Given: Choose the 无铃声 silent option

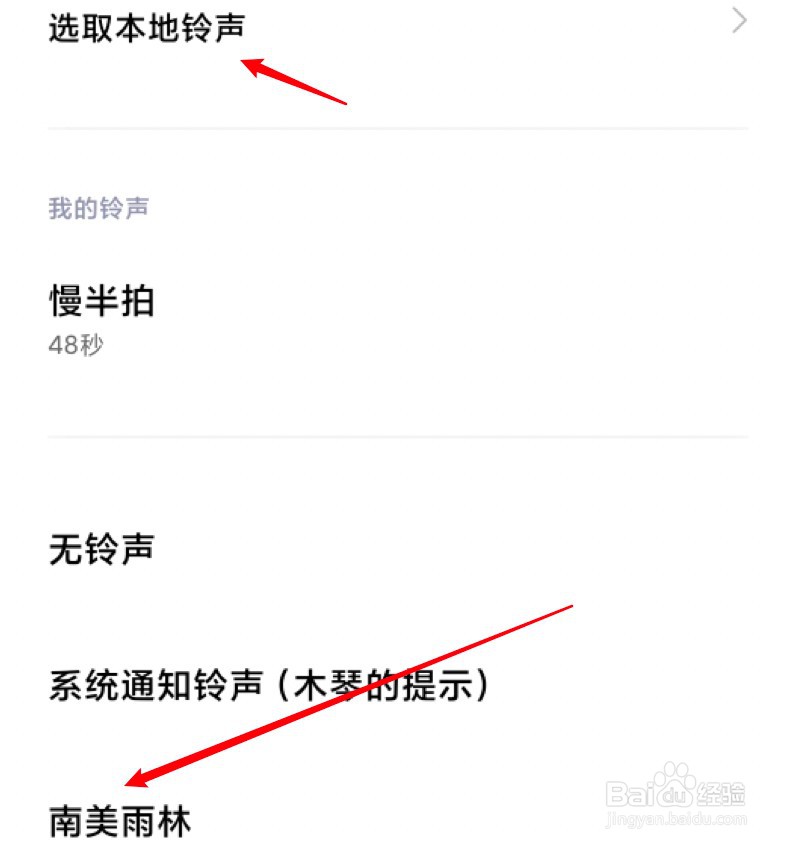Looking at the screenshot, I should coord(100,548).
